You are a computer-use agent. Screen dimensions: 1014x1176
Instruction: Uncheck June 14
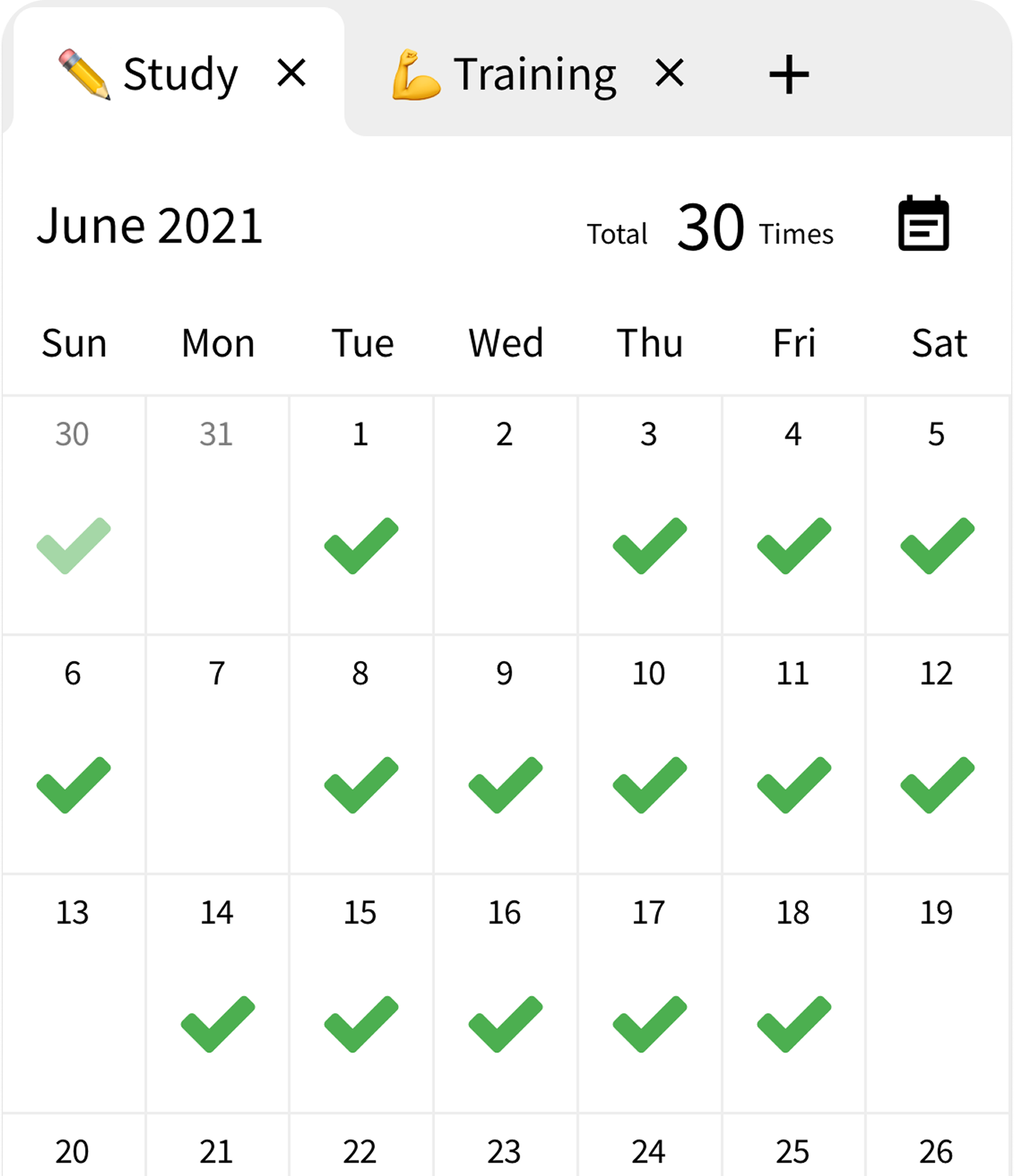(x=218, y=1024)
